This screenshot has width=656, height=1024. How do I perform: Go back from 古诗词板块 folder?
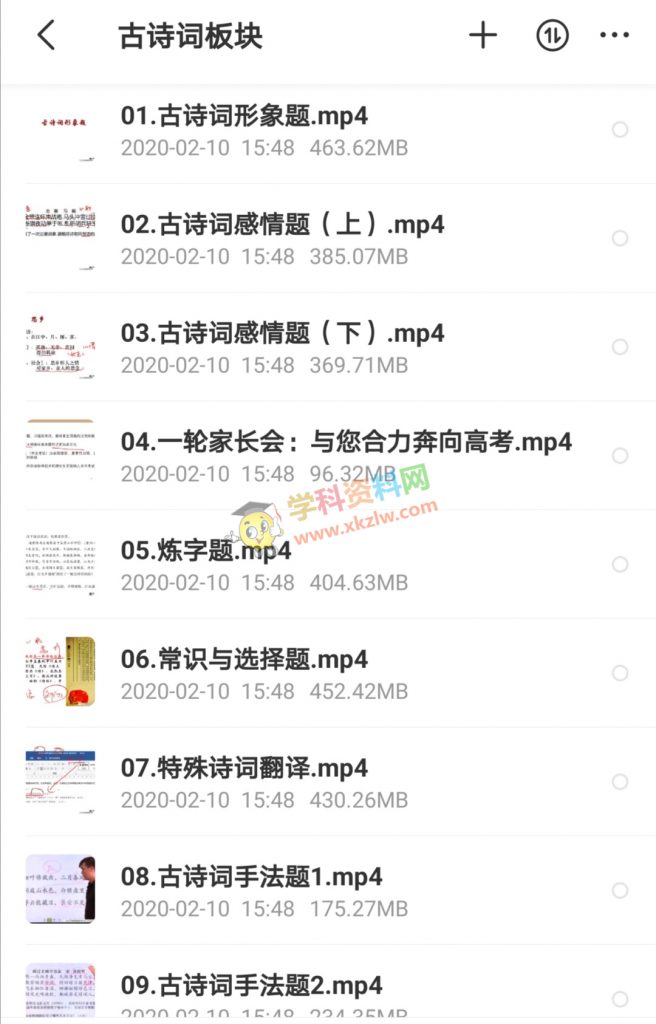[x=46, y=36]
